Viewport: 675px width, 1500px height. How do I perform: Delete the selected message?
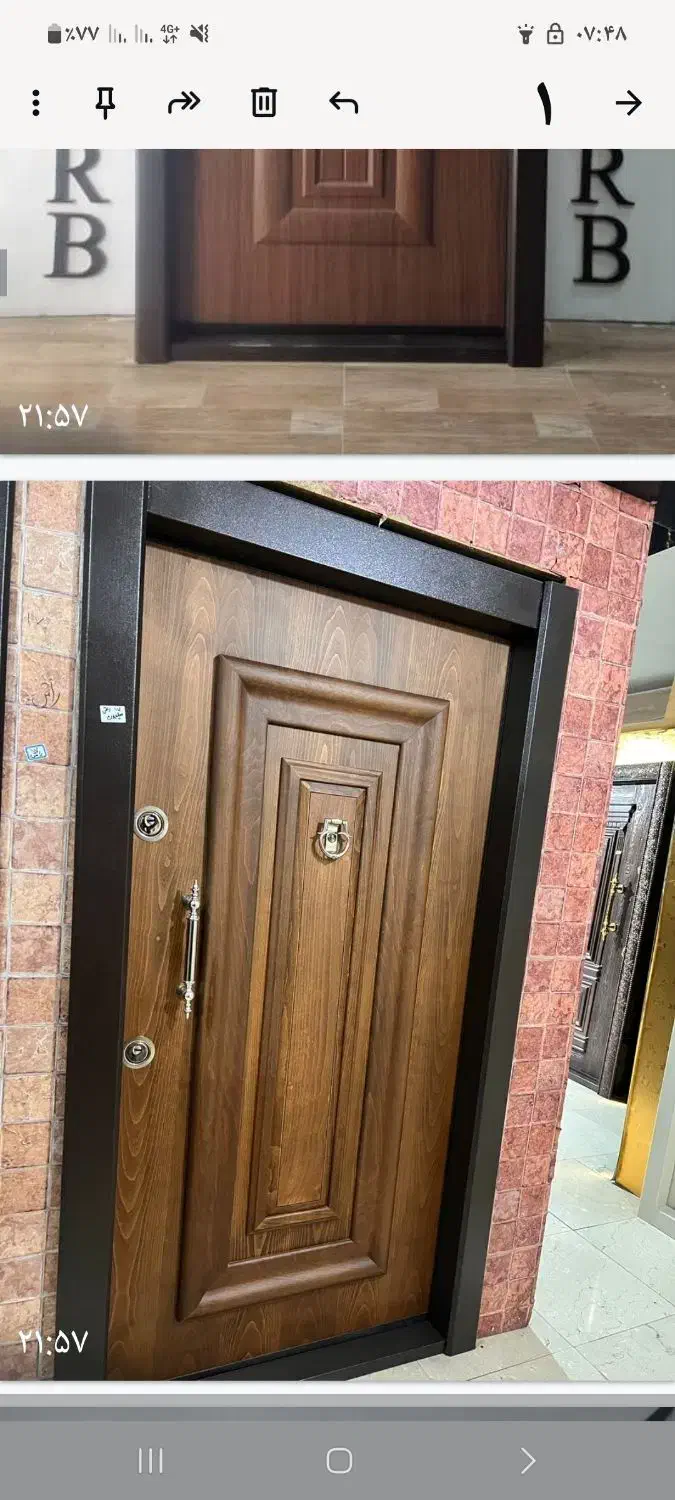coord(264,103)
